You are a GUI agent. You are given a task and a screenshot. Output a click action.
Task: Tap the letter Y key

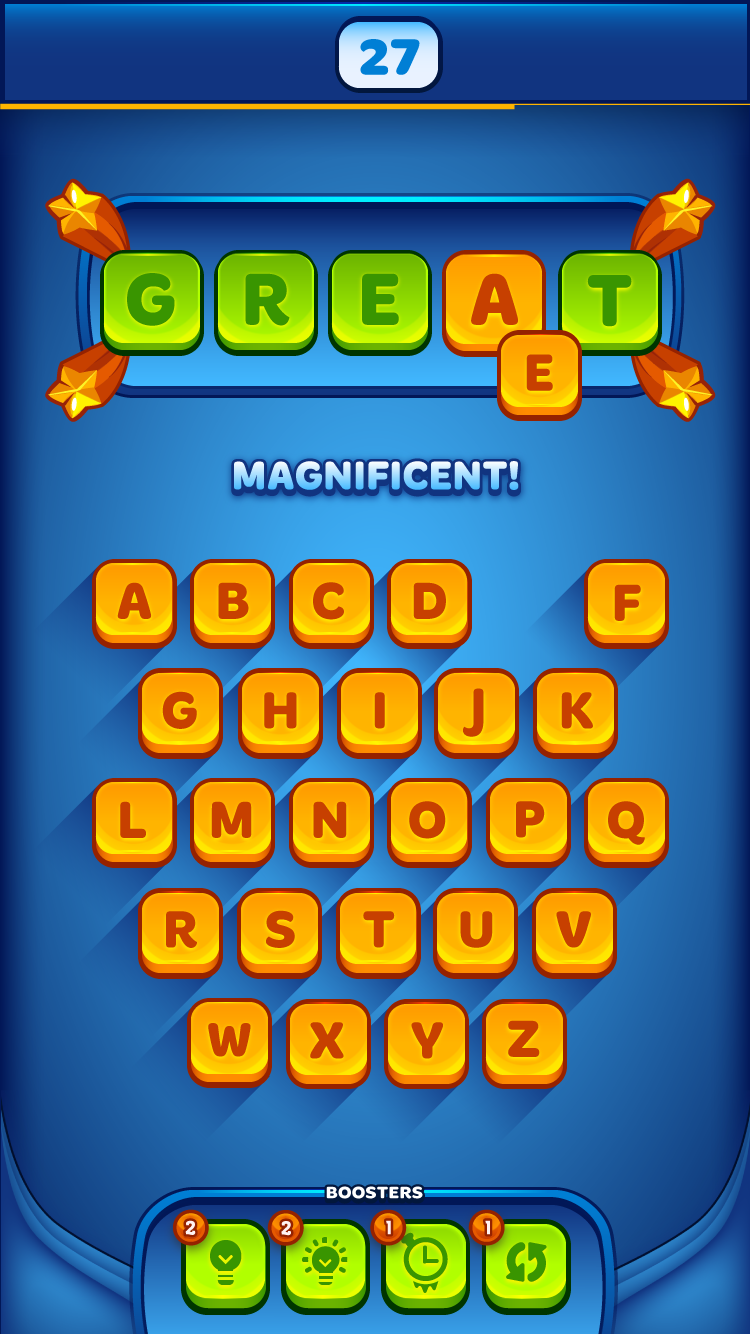click(x=426, y=1040)
